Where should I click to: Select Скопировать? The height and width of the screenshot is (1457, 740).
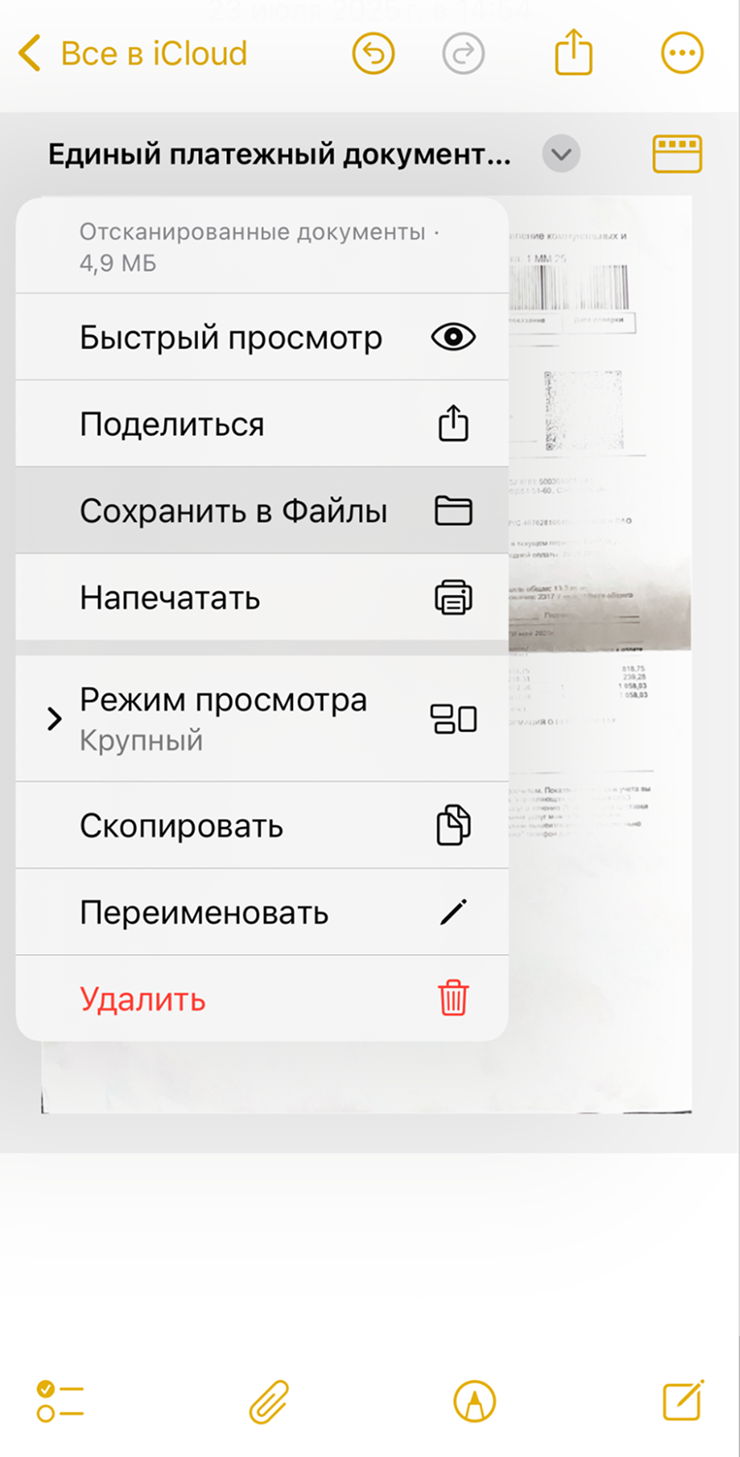pos(262,826)
